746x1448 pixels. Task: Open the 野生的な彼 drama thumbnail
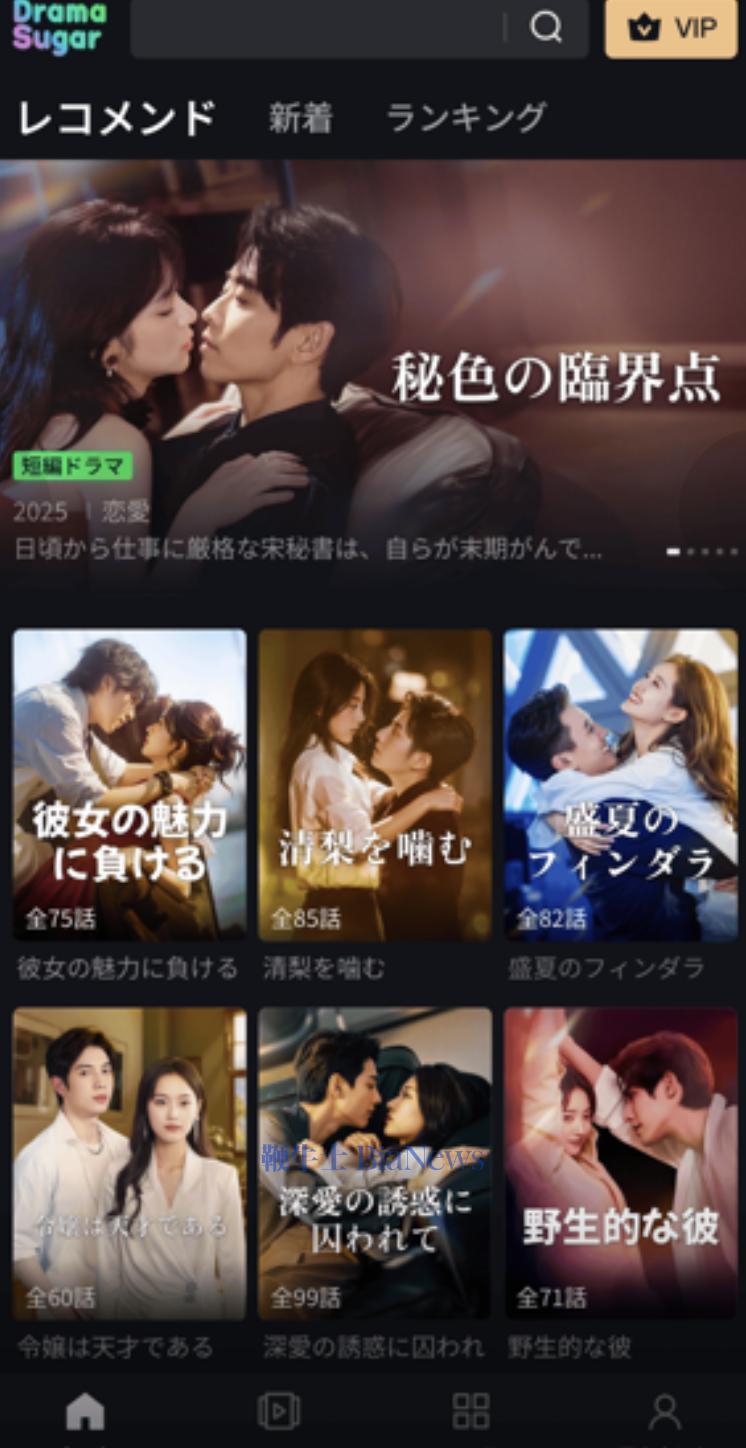pos(620,1163)
